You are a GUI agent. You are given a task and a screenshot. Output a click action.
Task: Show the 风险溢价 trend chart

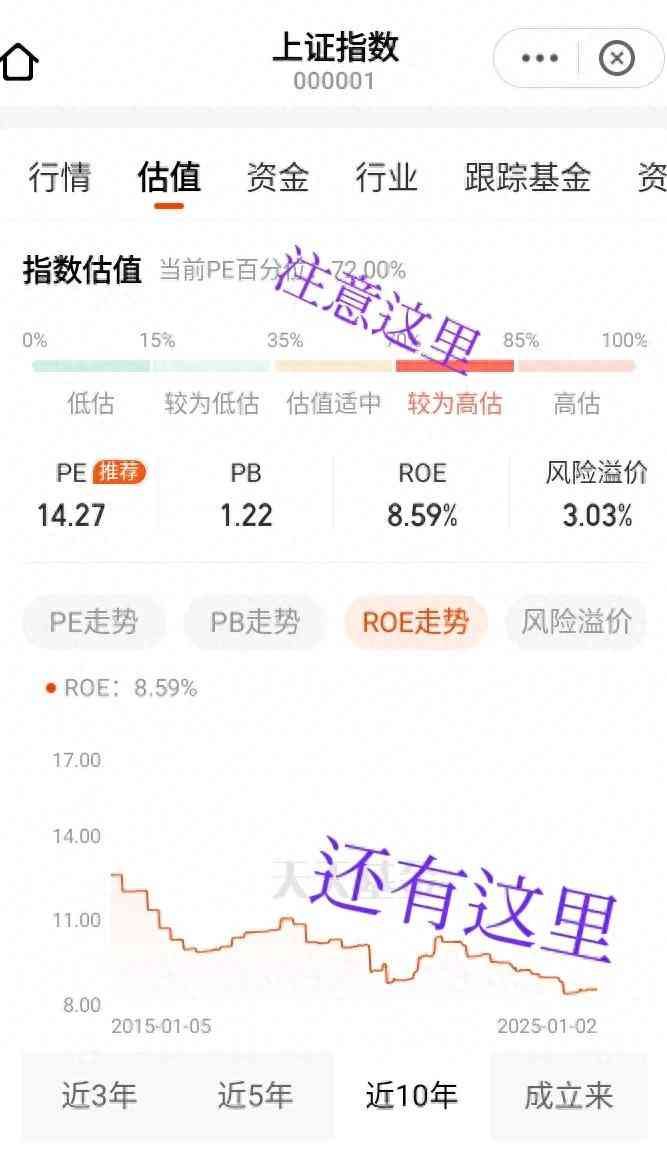[577, 622]
